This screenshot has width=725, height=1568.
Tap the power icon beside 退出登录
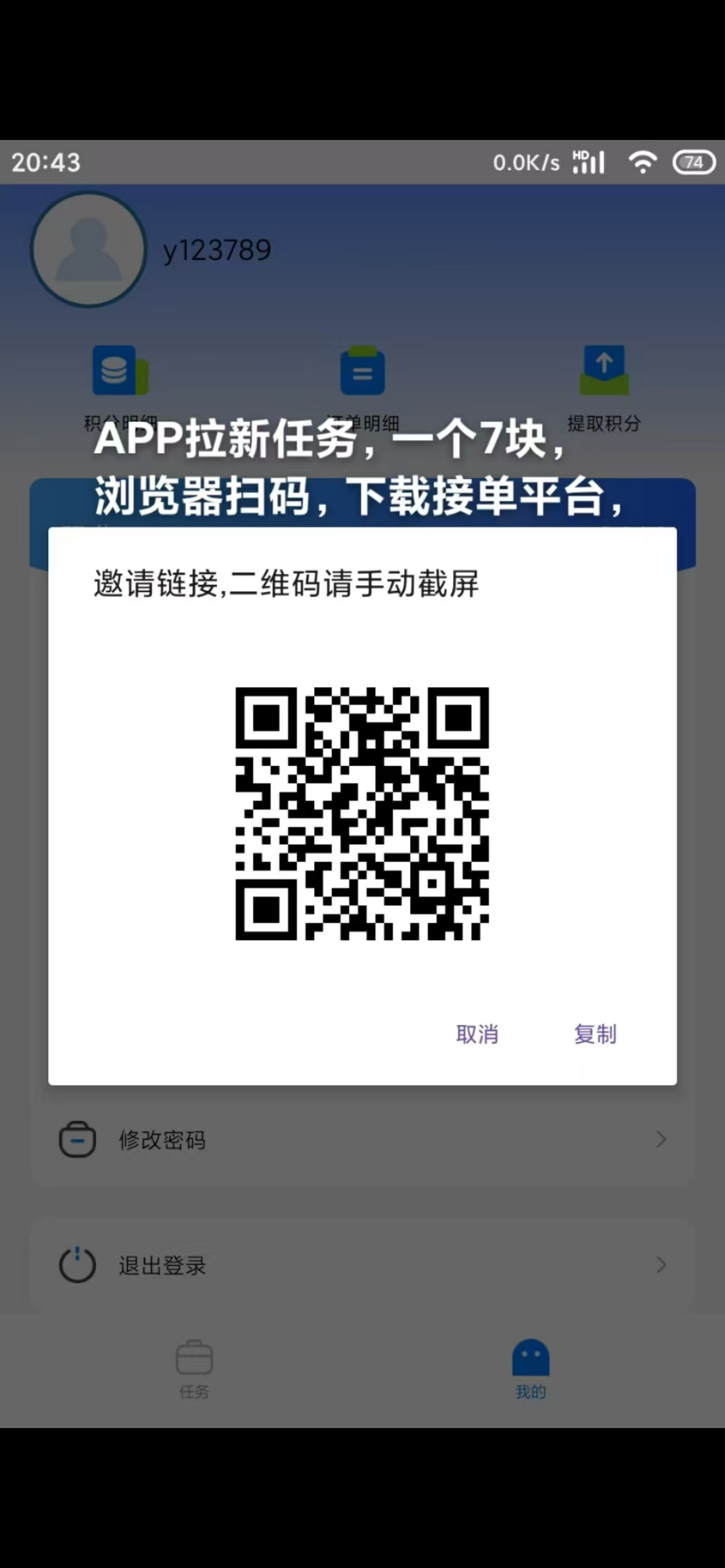tap(77, 1263)
